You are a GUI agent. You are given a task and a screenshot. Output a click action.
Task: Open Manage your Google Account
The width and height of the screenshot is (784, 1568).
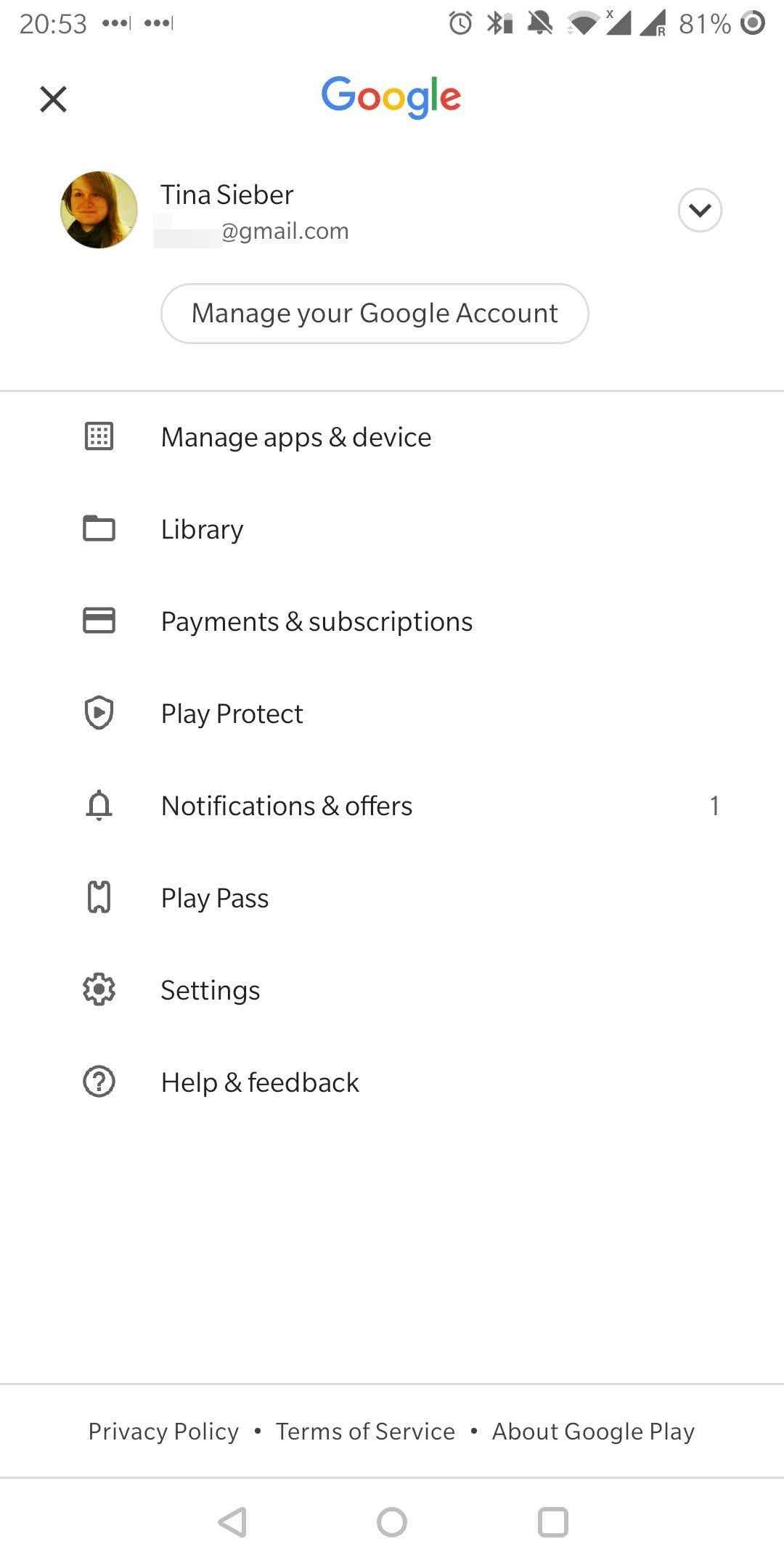375,313
